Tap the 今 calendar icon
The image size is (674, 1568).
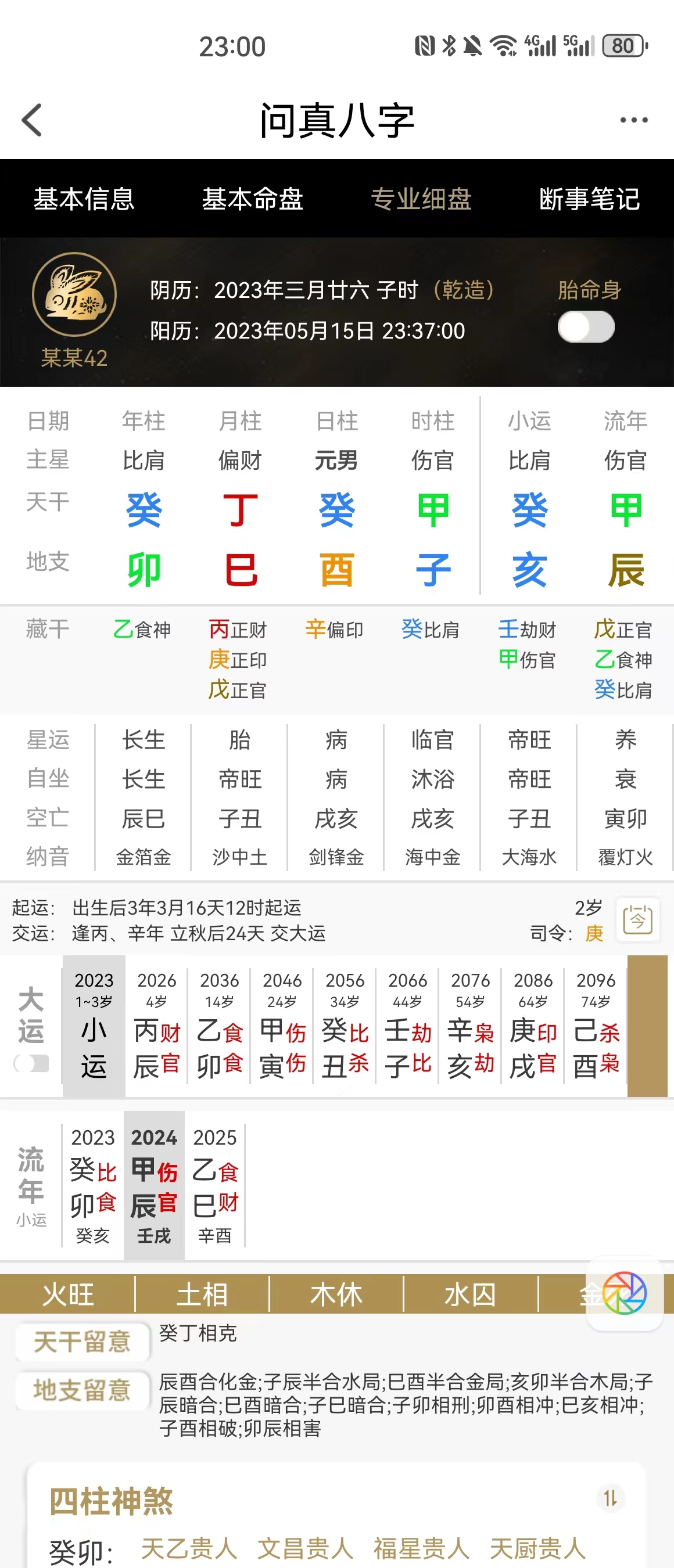[637, 919]
